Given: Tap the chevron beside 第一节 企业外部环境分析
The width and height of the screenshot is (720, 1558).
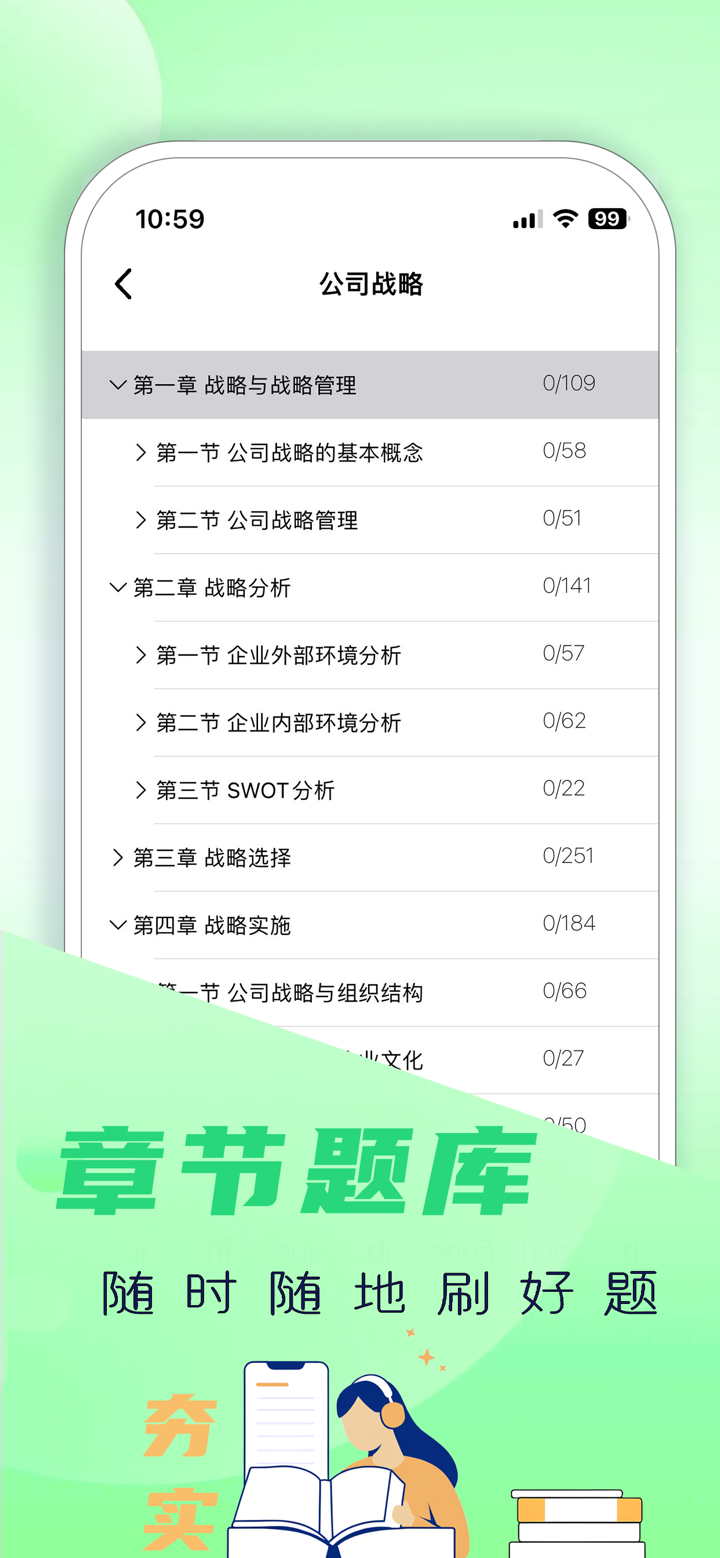Looking at the screenshot, I should tap(140, 655).
